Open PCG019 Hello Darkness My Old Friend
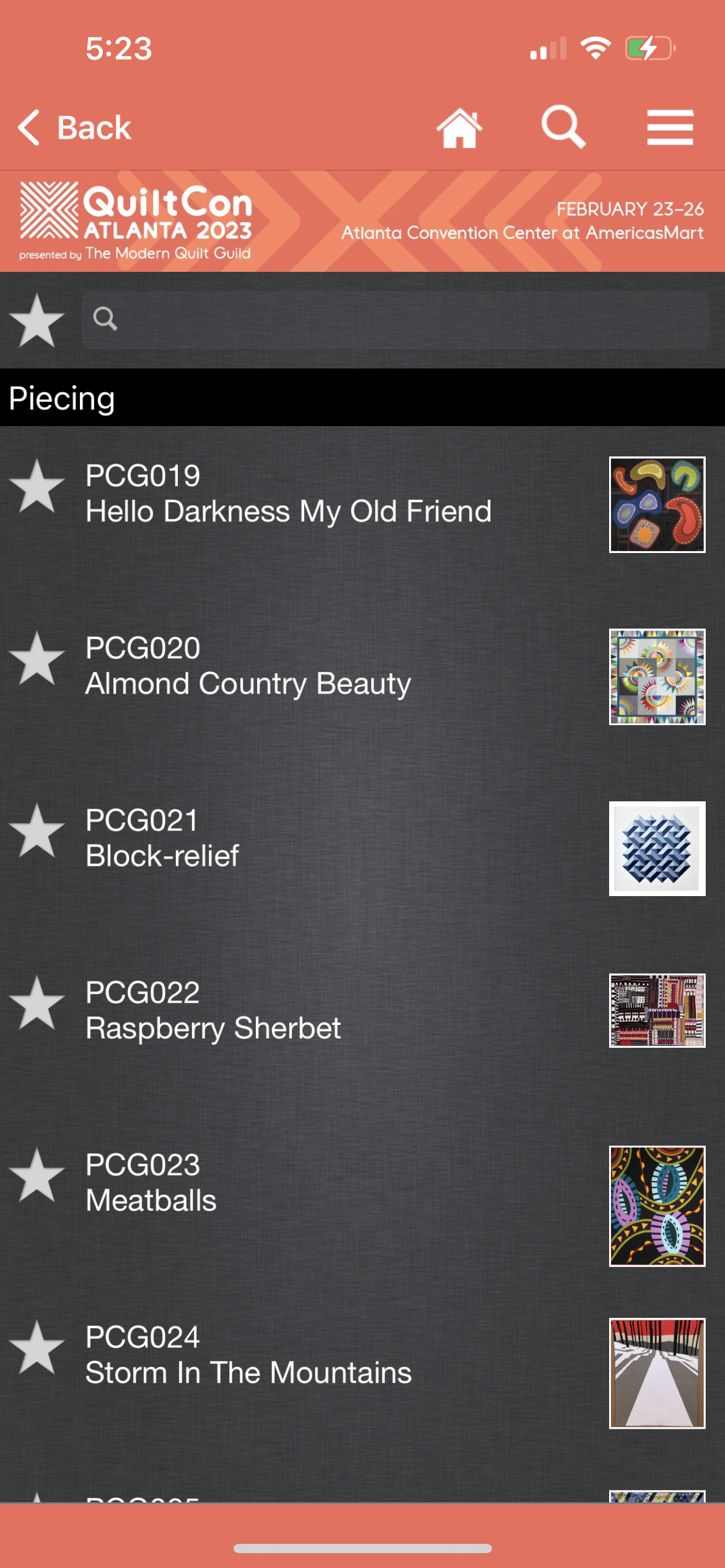The width and height of the screenshot is (725, 1568). pyautogui.click(x=288, y=494)
